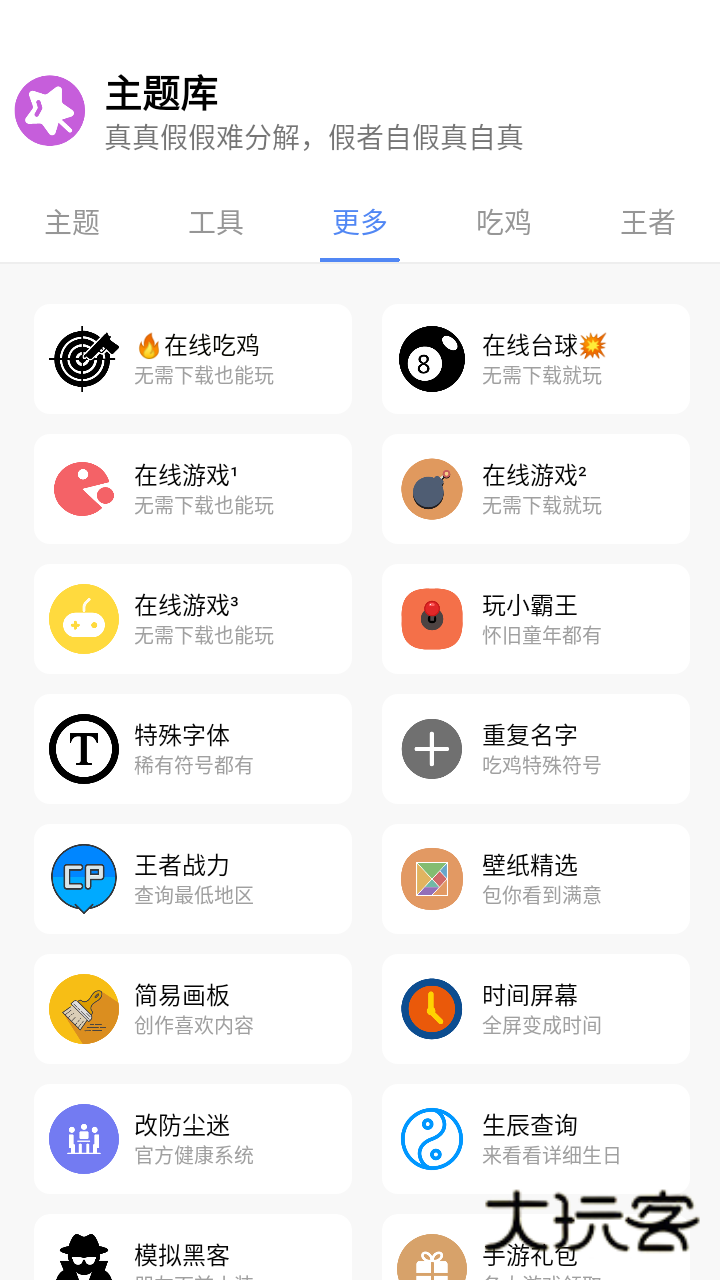Image resolution: width=720 pixels, height=1280 pixels.
Task: Tap the joystick icon for 玩小霸王
Action: point(431,618)
